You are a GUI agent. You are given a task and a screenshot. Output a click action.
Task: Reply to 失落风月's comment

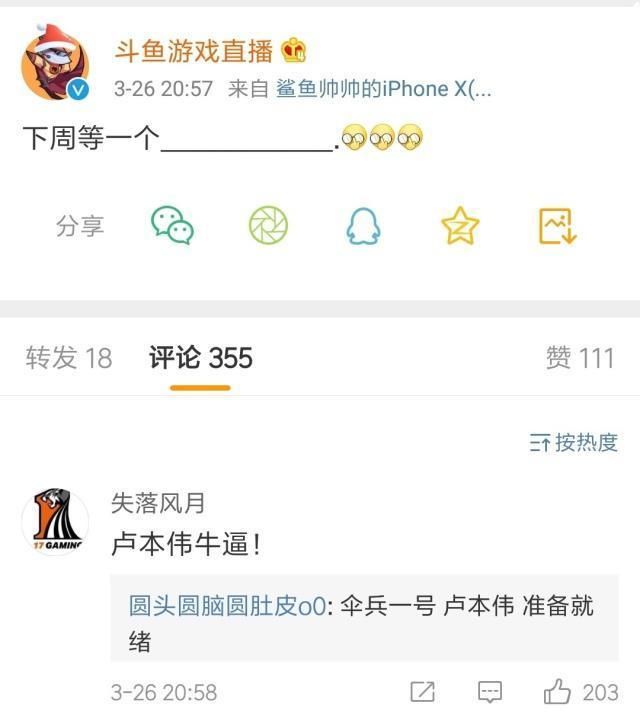coord(490,692)
